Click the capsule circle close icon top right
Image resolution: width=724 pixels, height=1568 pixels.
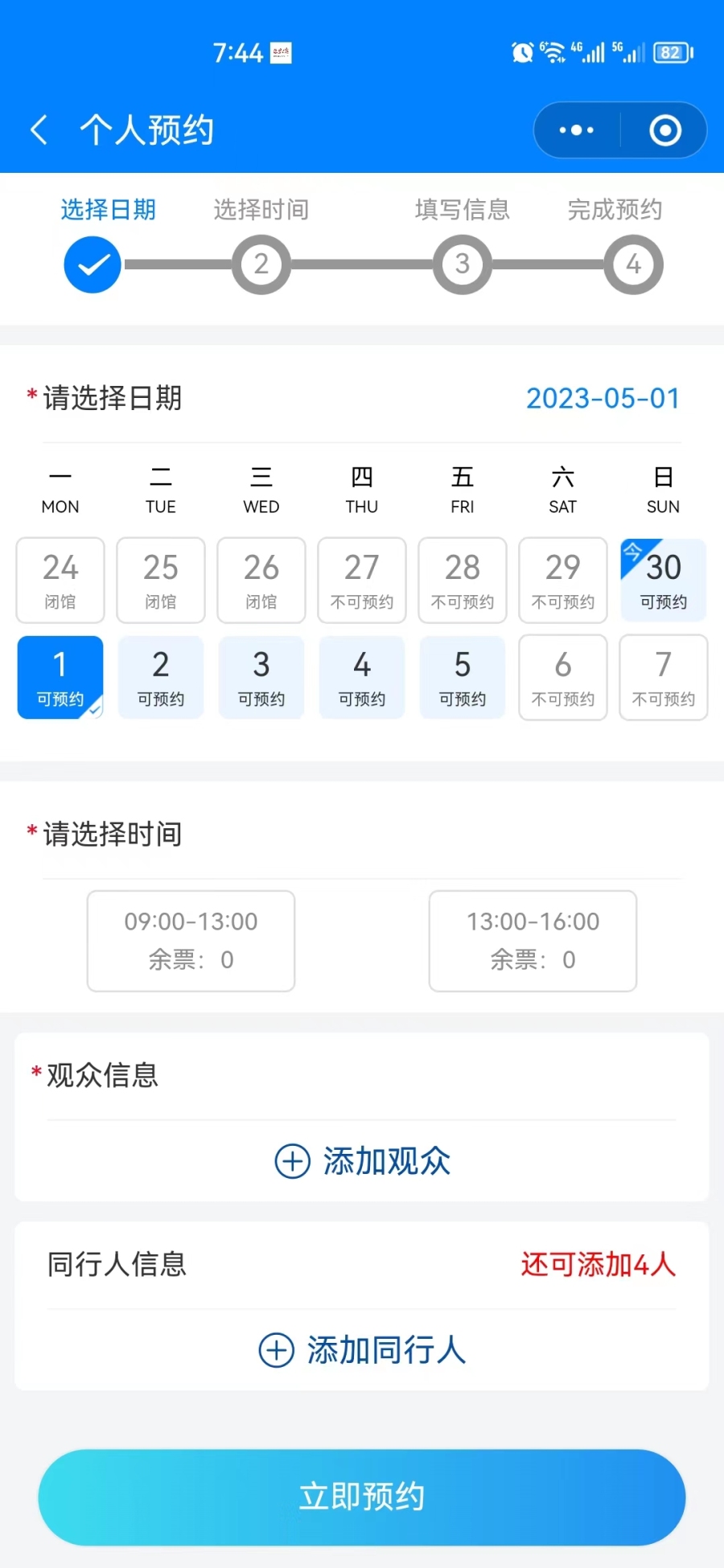[664, 129]
